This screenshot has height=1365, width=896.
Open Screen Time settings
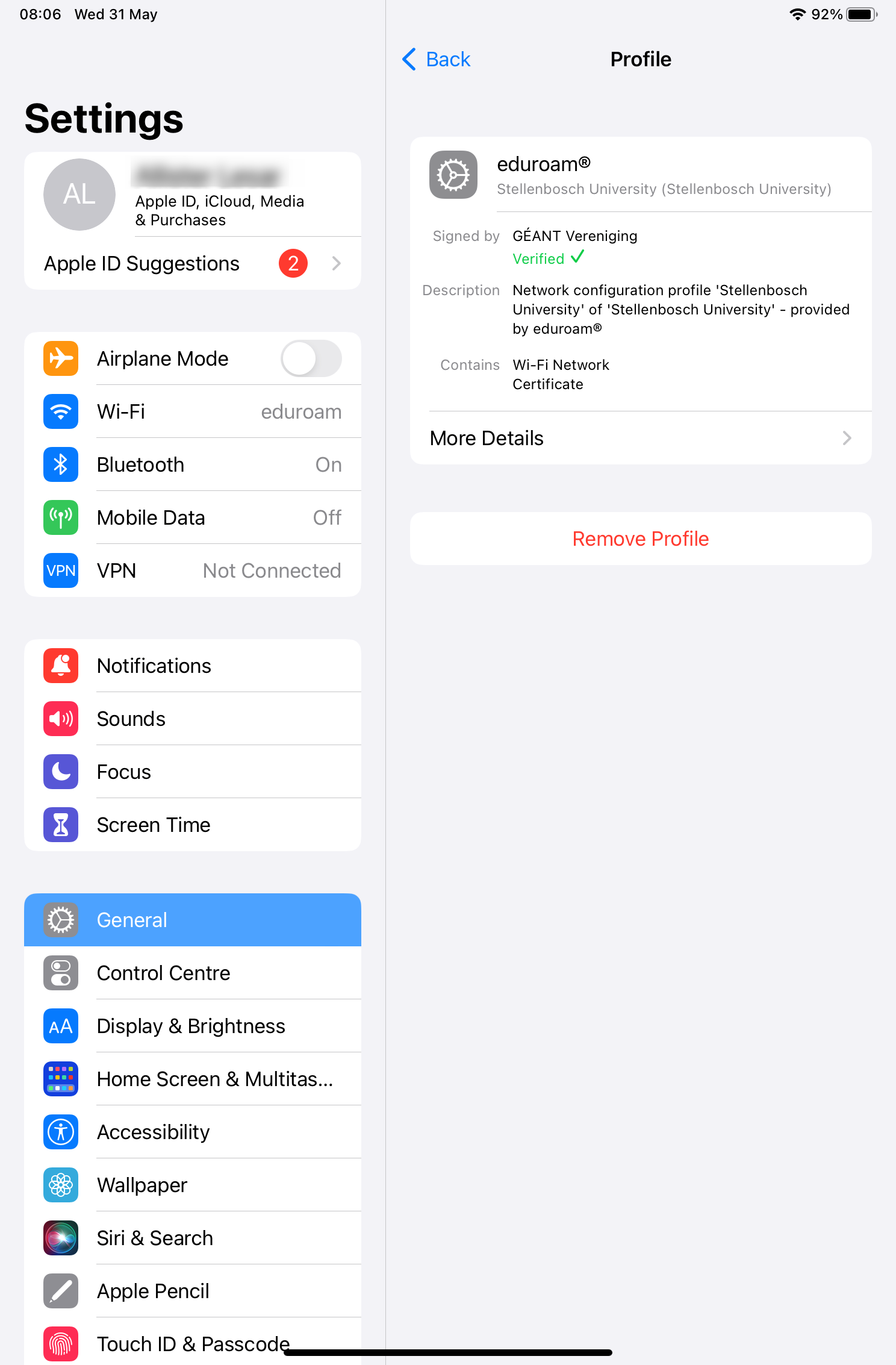(193, 825)
